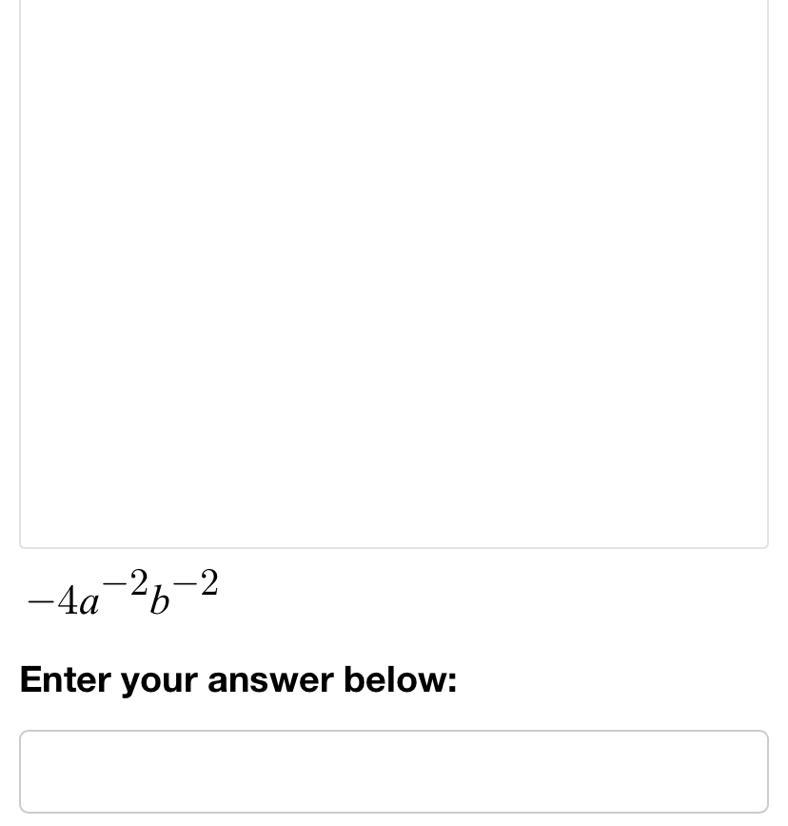Viewport: 788px width, 826px height.
Task: Tap the answer field below the prompt
Action: click(394, 771)
